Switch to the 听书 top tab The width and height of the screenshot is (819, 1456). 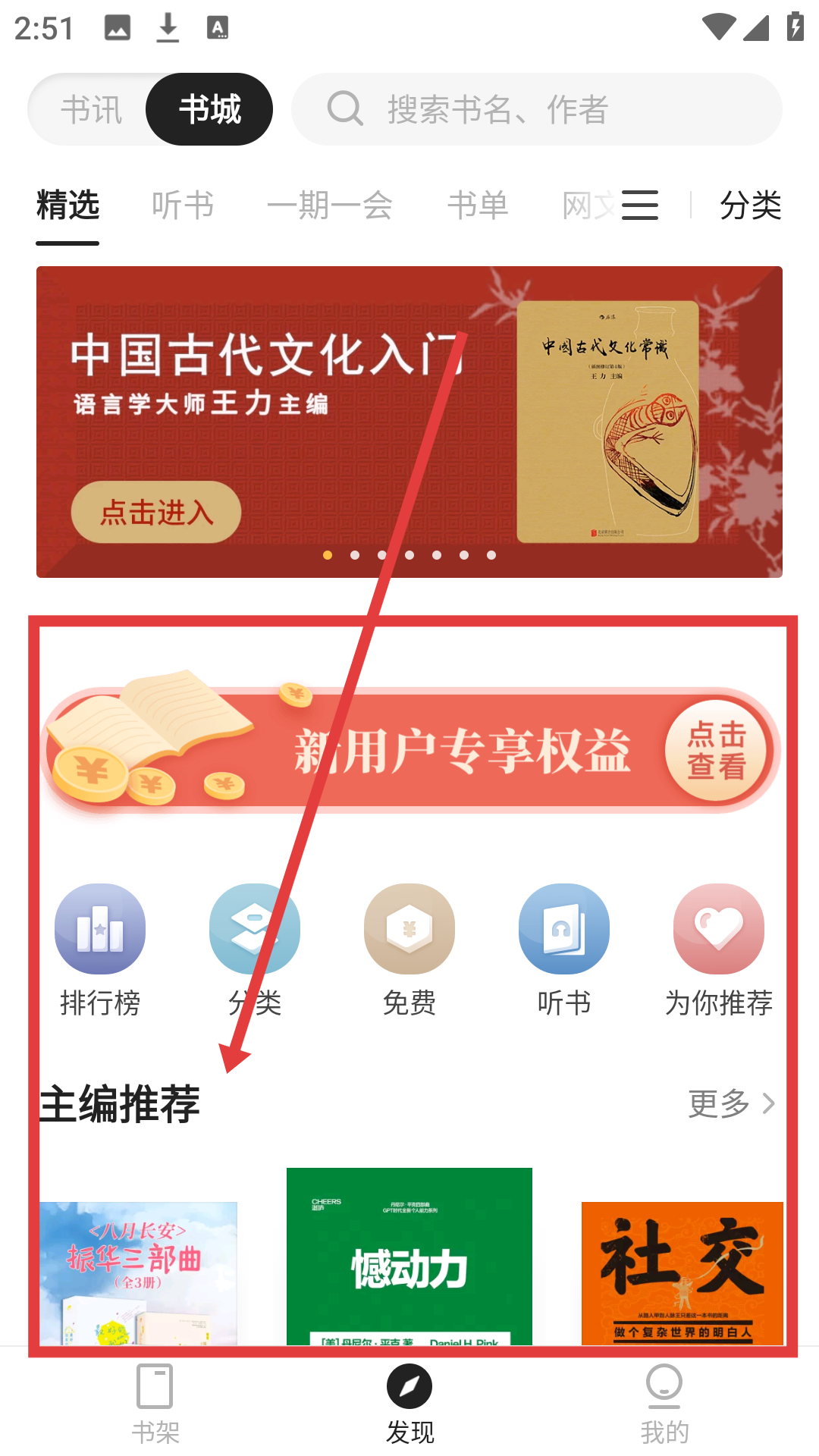(x=183, y=206)
